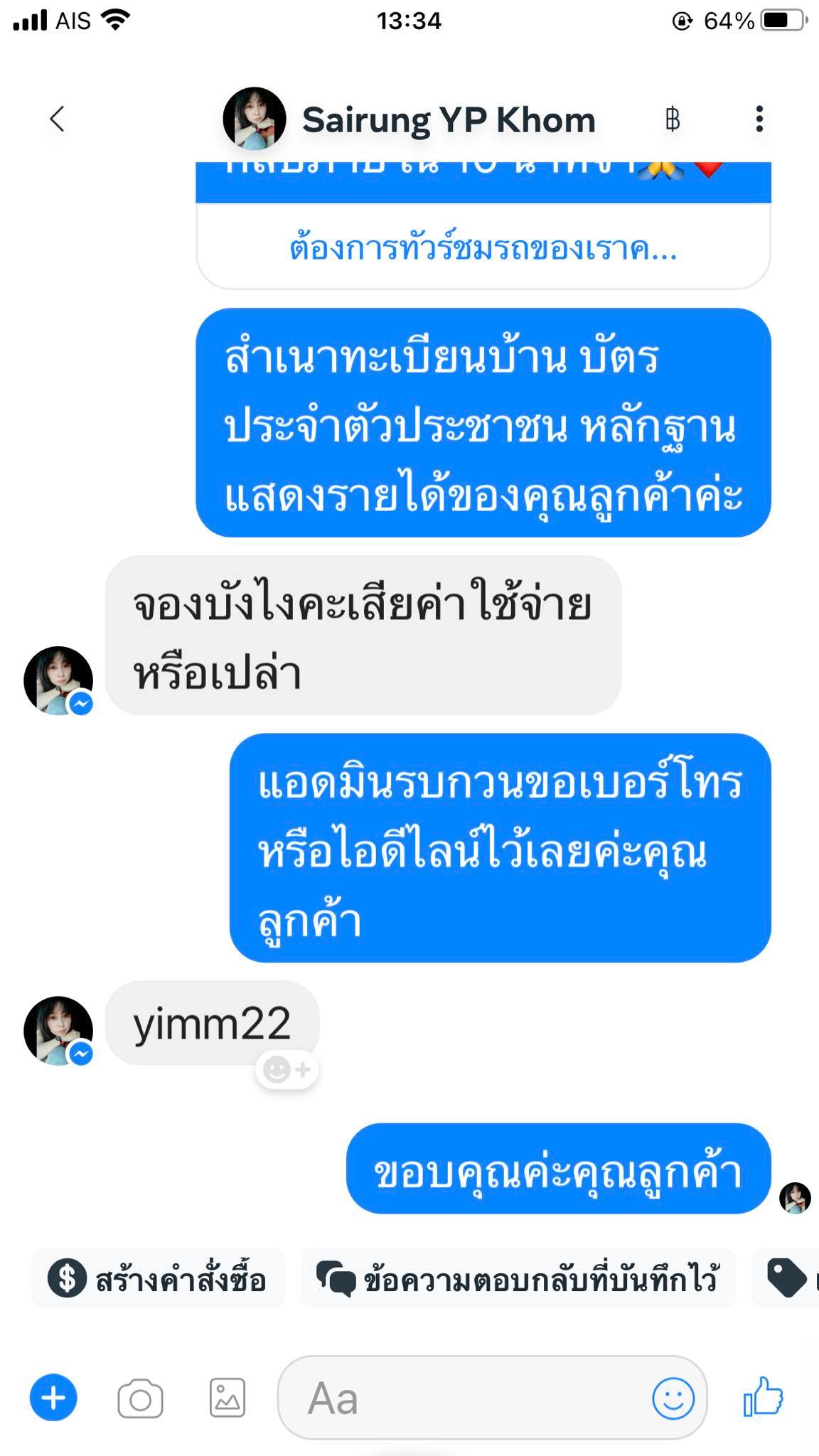Open the baht payment icon in header
This screenshot has height=1456, width=819.
point(672,119)
